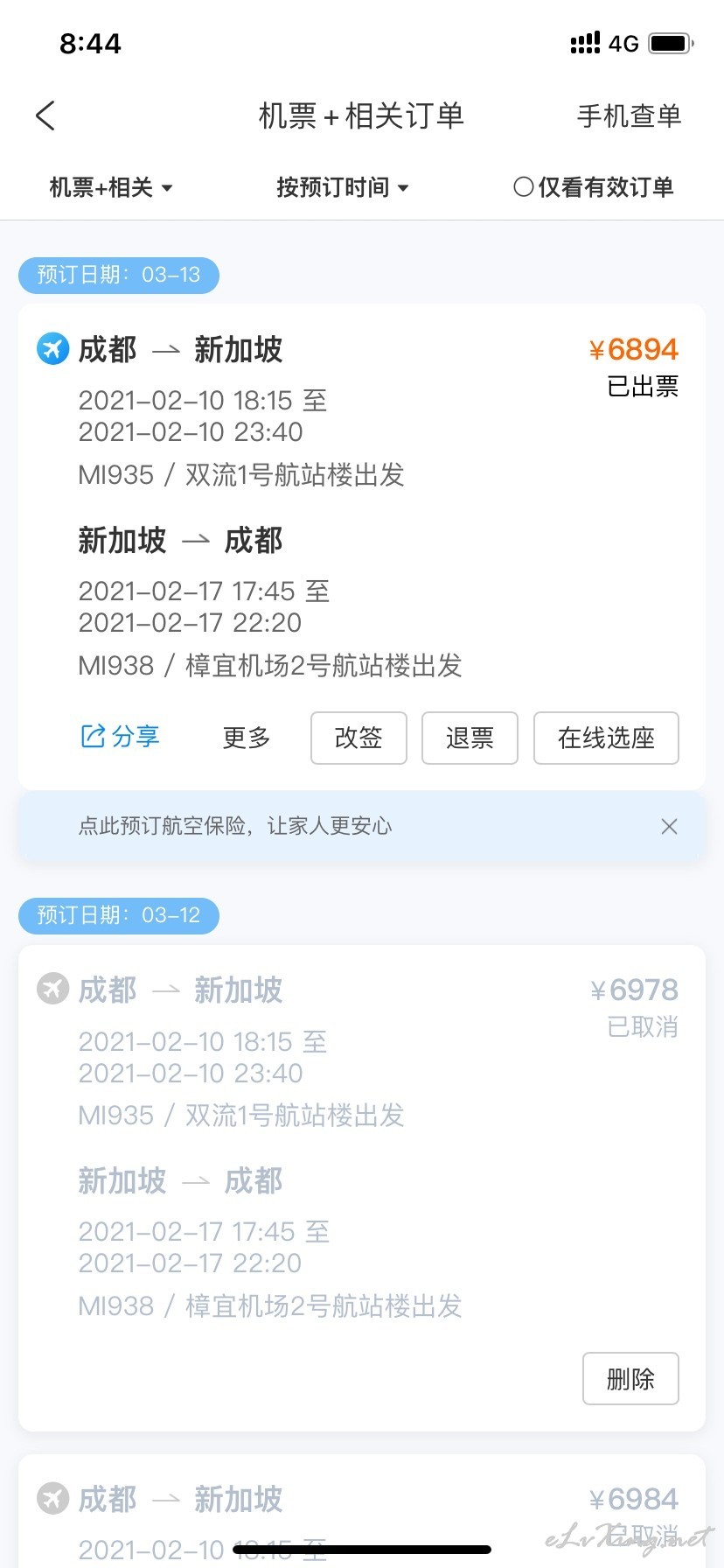This screenshot has width=724, height=1568.
Task: Enable 仅看有效订单 filter
Action: pyautogui.click(x=594, y=187)
